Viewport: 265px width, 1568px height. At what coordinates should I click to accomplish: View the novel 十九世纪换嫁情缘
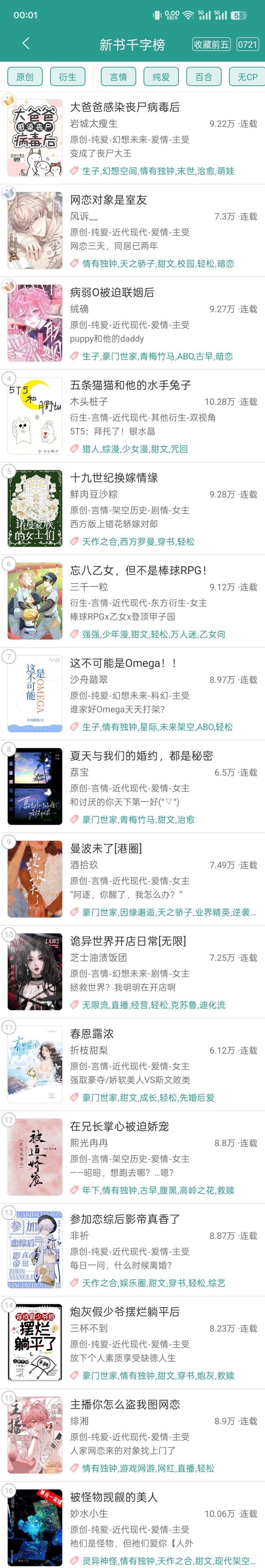click(114, 477)
